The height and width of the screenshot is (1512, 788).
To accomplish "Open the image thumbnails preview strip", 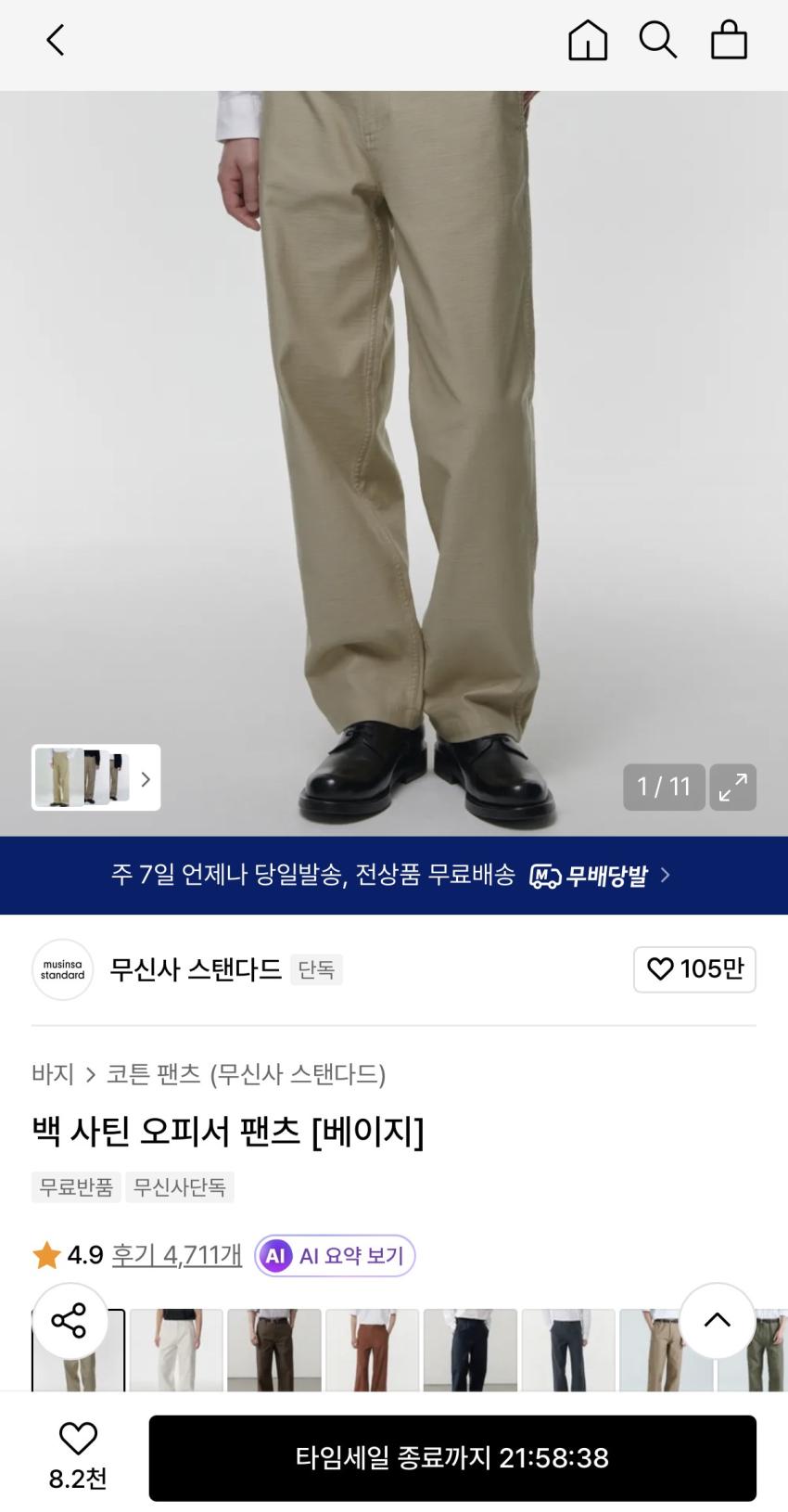I will (x=96, y=777).
